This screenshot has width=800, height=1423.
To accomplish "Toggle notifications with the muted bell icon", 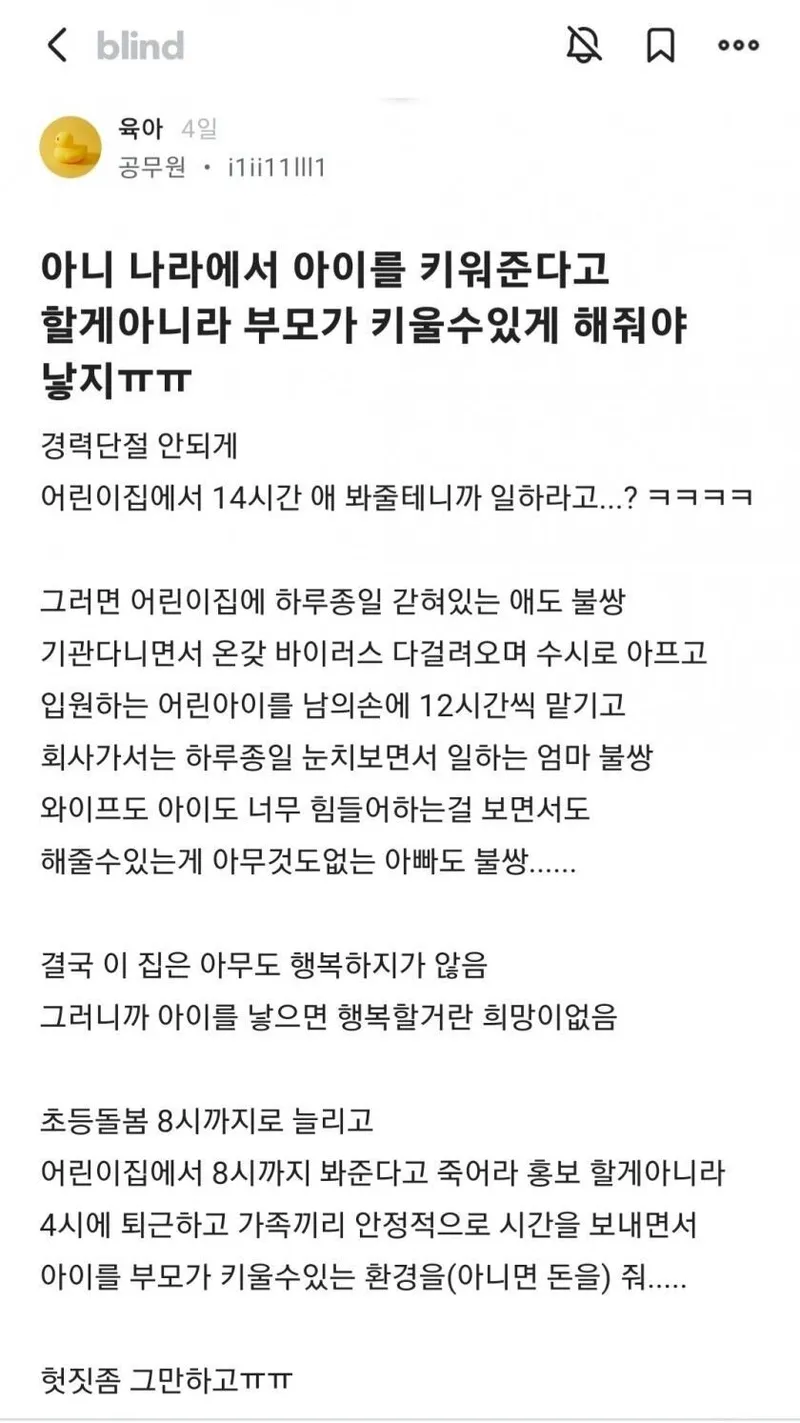I will point(583,45).
